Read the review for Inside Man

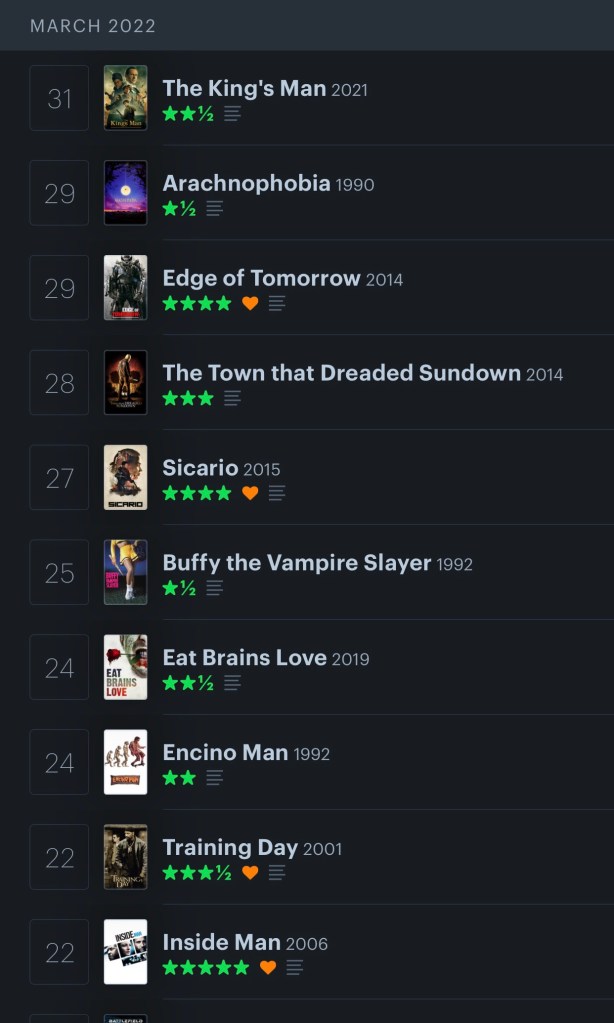[x=294, y=967]
